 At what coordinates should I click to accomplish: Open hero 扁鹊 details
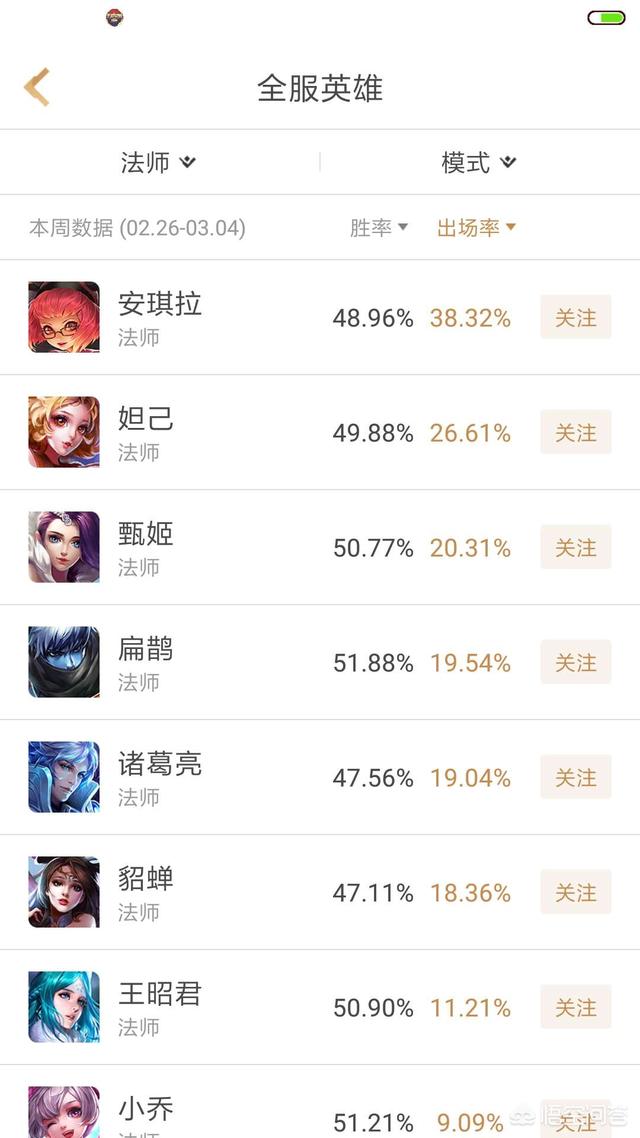[x=320, y=663]
